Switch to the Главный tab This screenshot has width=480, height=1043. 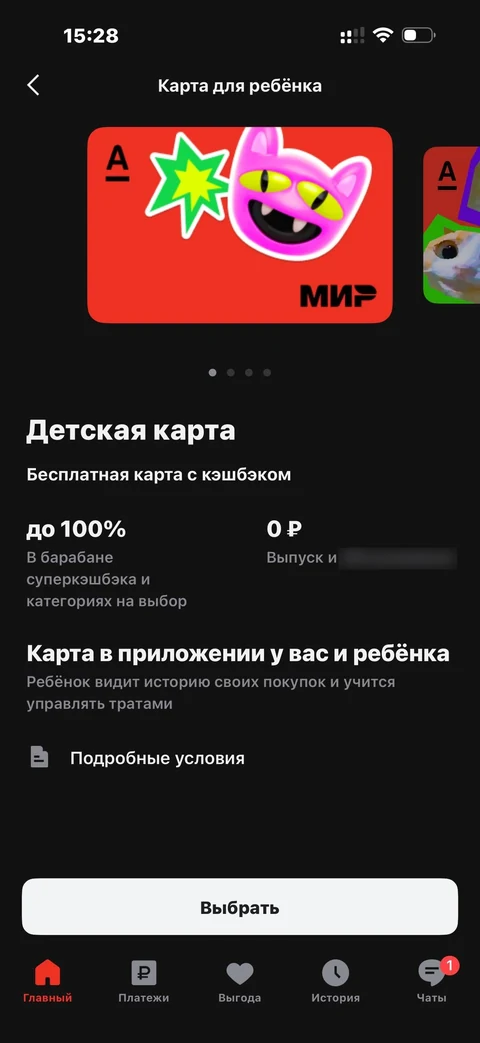coord(48,981)
